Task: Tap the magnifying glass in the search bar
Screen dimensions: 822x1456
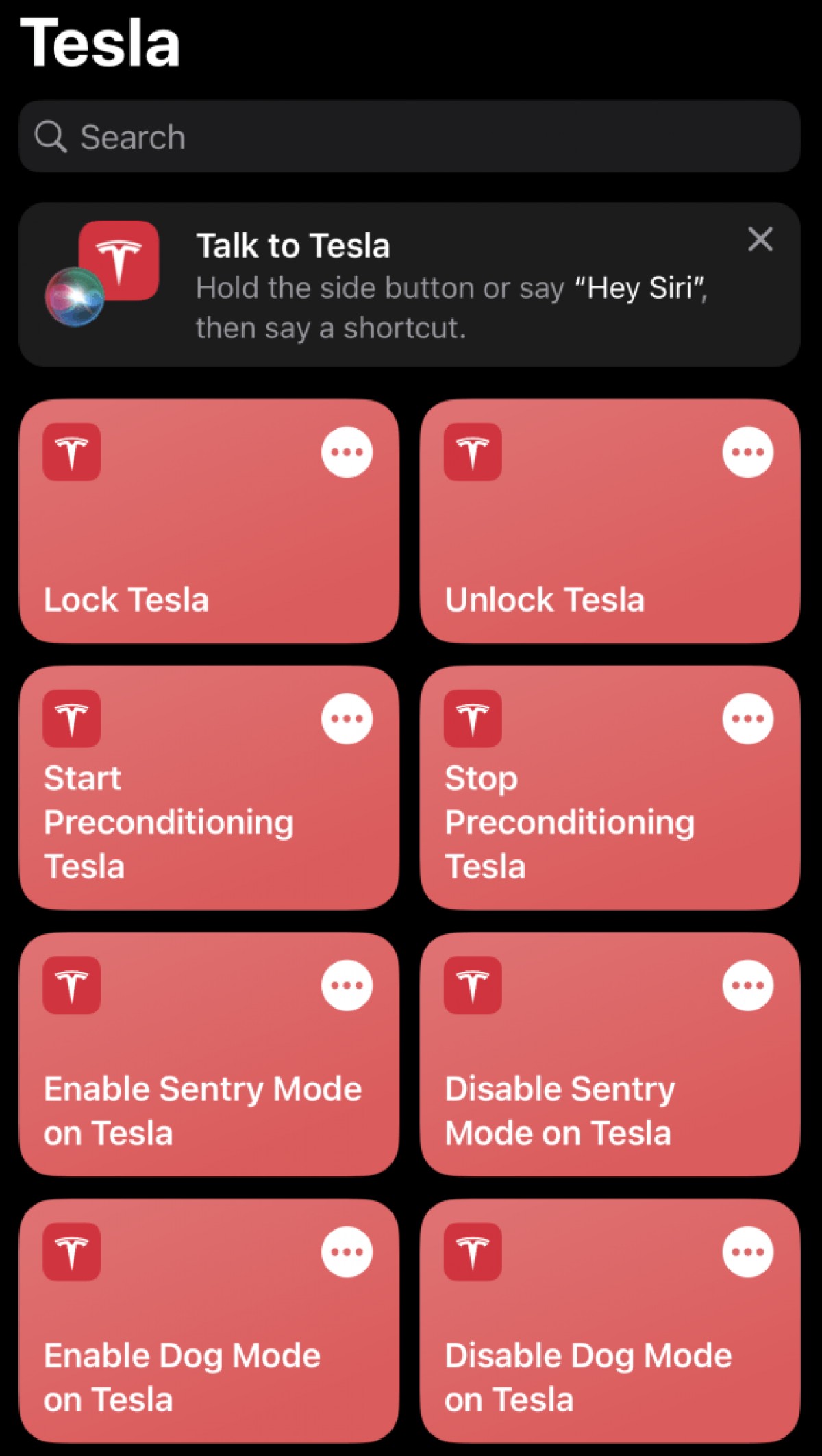Action: (x=52, y=136)
